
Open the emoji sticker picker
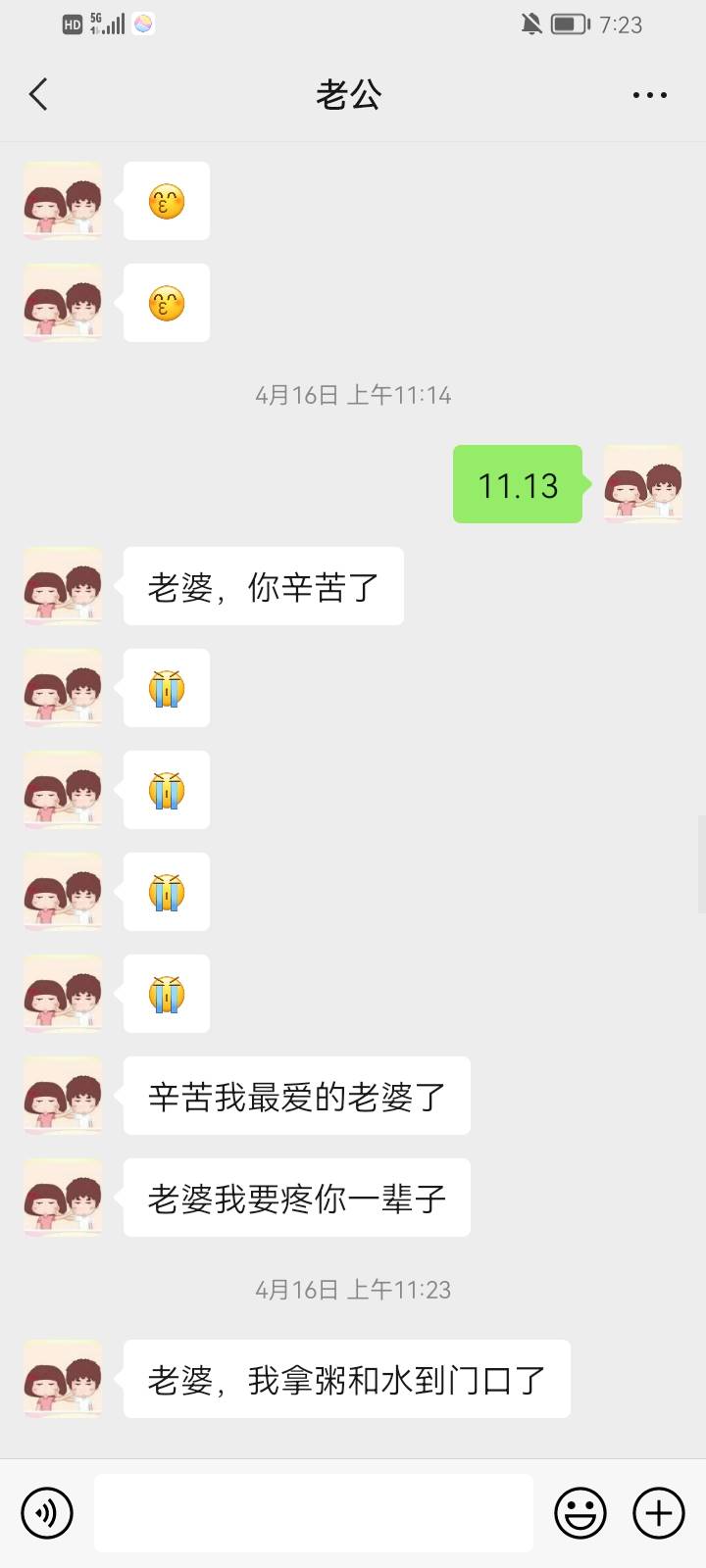point(580,1512)
